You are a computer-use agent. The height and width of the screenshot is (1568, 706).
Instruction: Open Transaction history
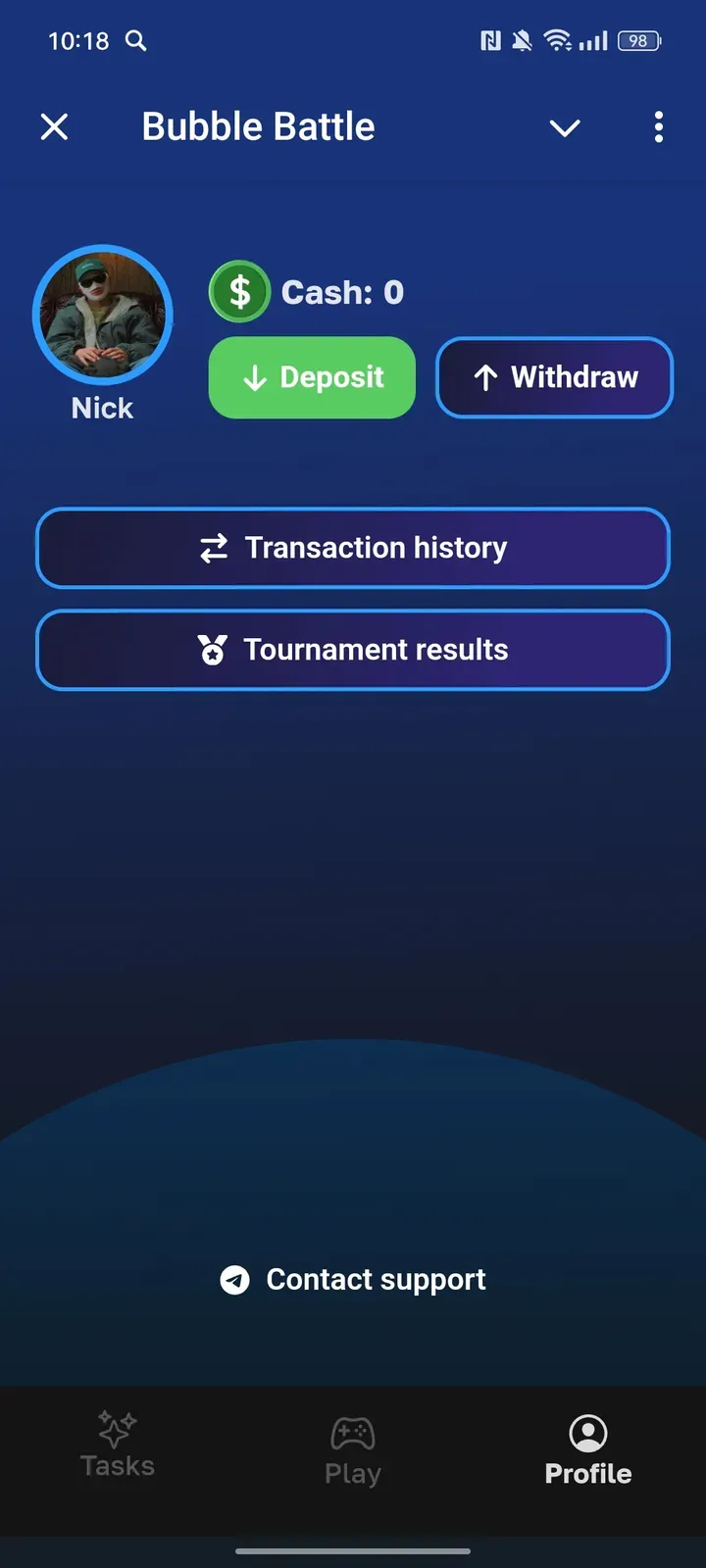click(x=353, y=548)
